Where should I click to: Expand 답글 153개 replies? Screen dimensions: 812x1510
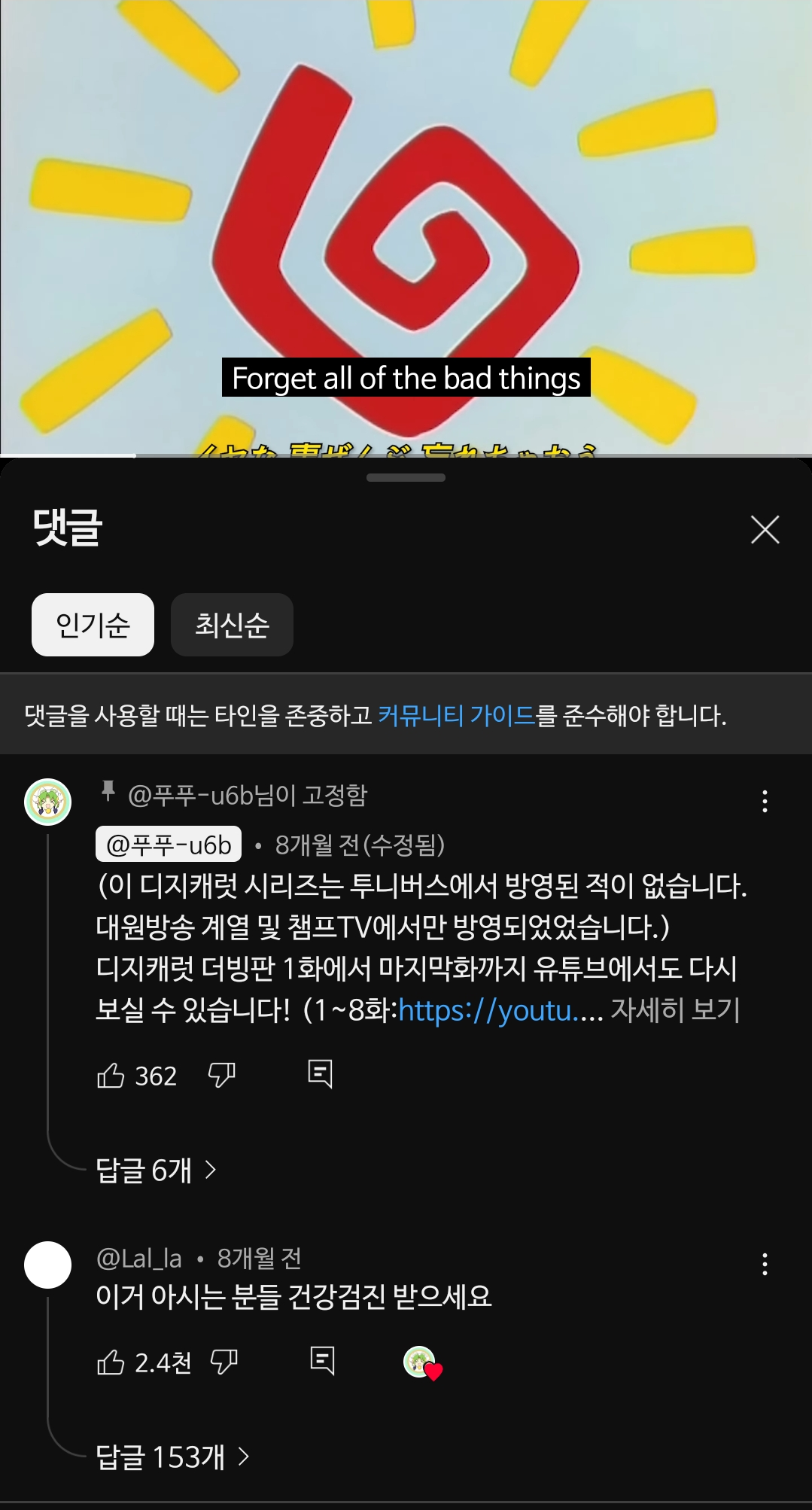coord(172,1457)
